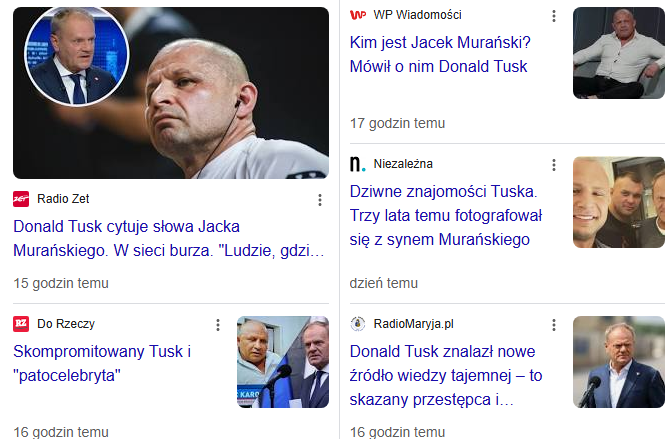Image resolution: width=671 pixels, height=439 pixels.
Task: Open more options for the WP Wiadomości article
Action: pos(553,16)
